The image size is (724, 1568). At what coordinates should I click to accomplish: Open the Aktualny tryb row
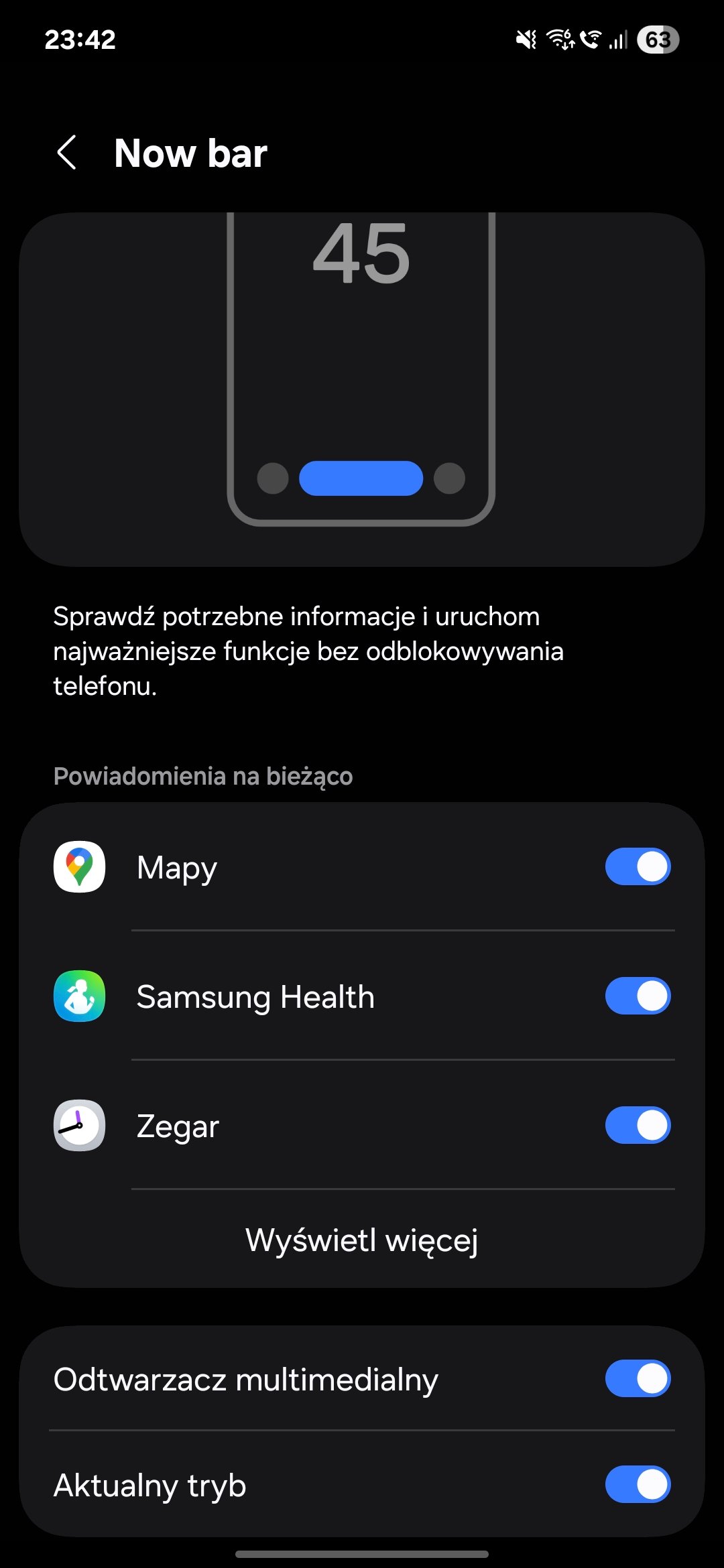(362, 1484)
